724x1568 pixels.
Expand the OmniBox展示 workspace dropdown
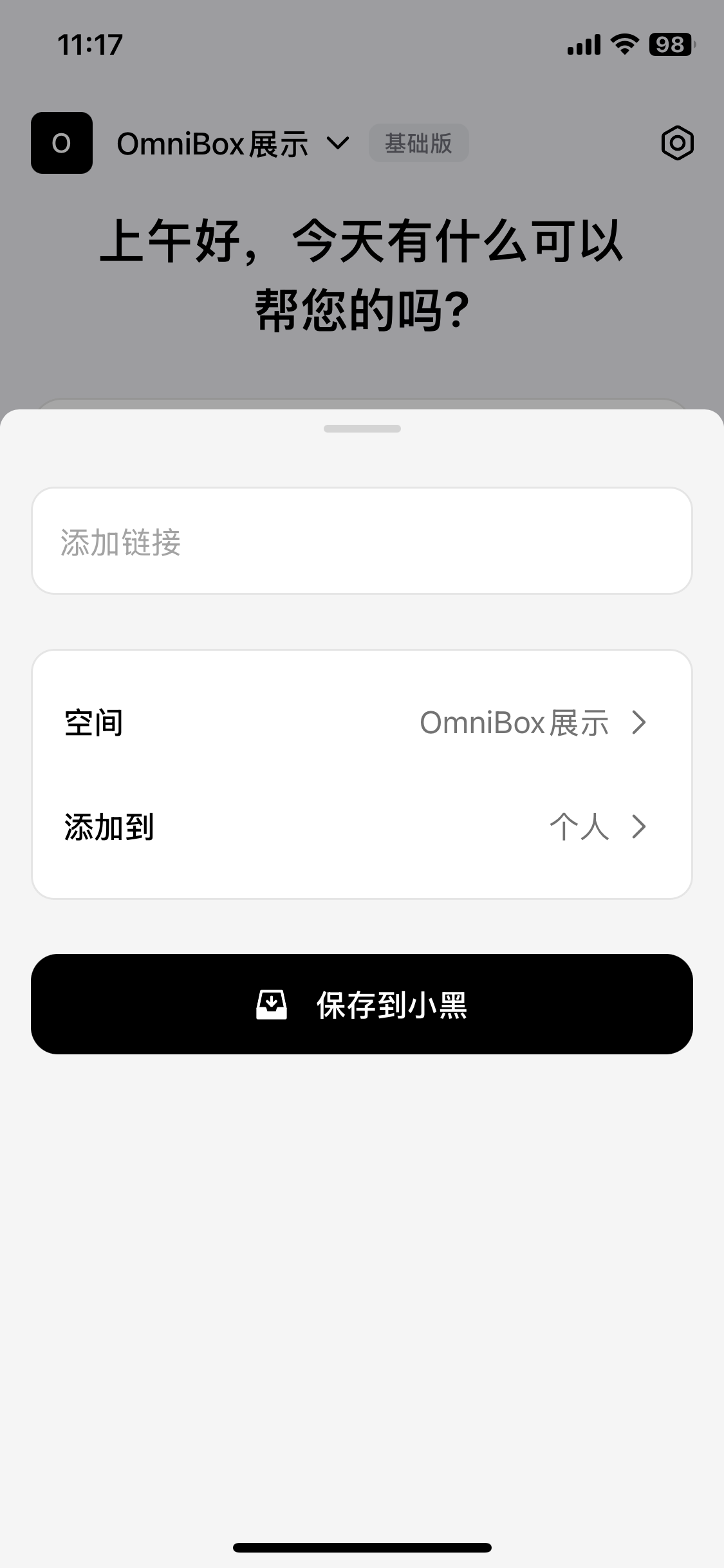click(339, 143)
